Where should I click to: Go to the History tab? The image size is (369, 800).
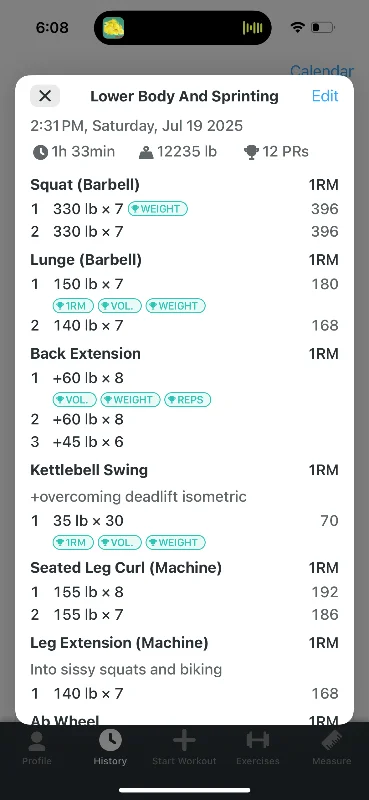(110, 747)
